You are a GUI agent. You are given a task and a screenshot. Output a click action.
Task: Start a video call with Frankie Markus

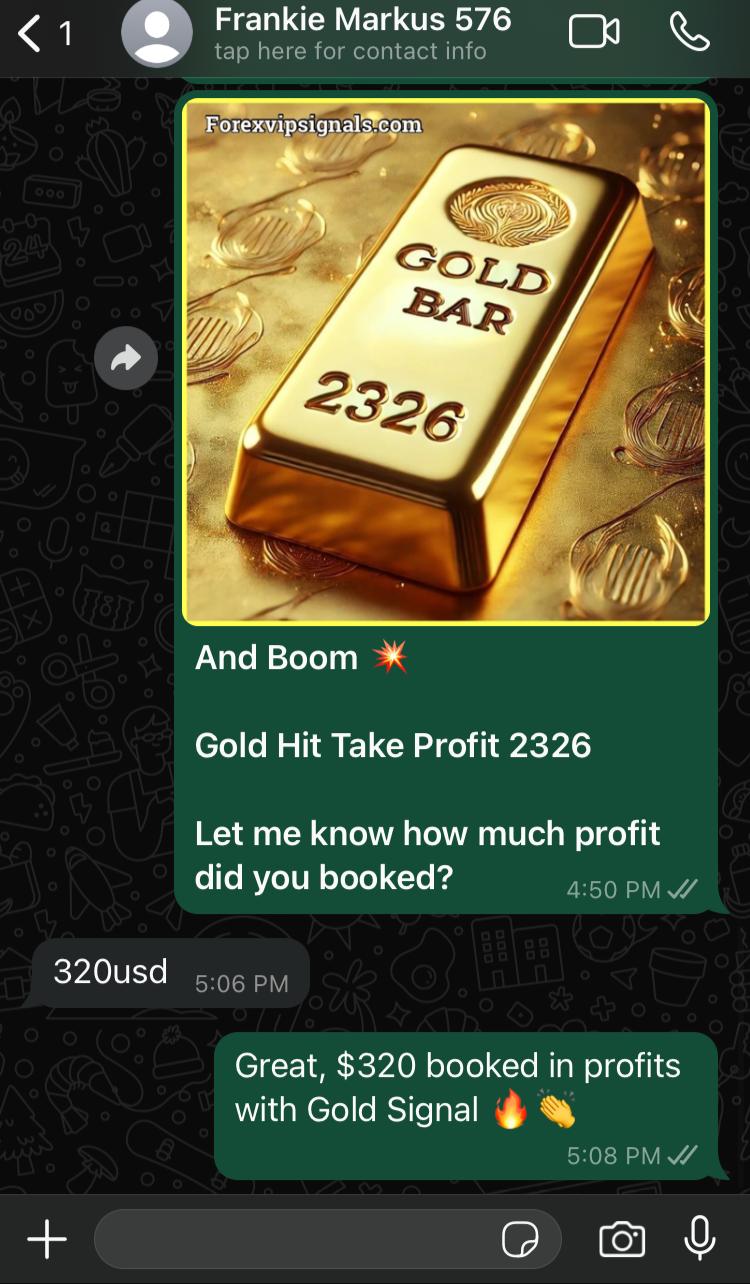594,32
